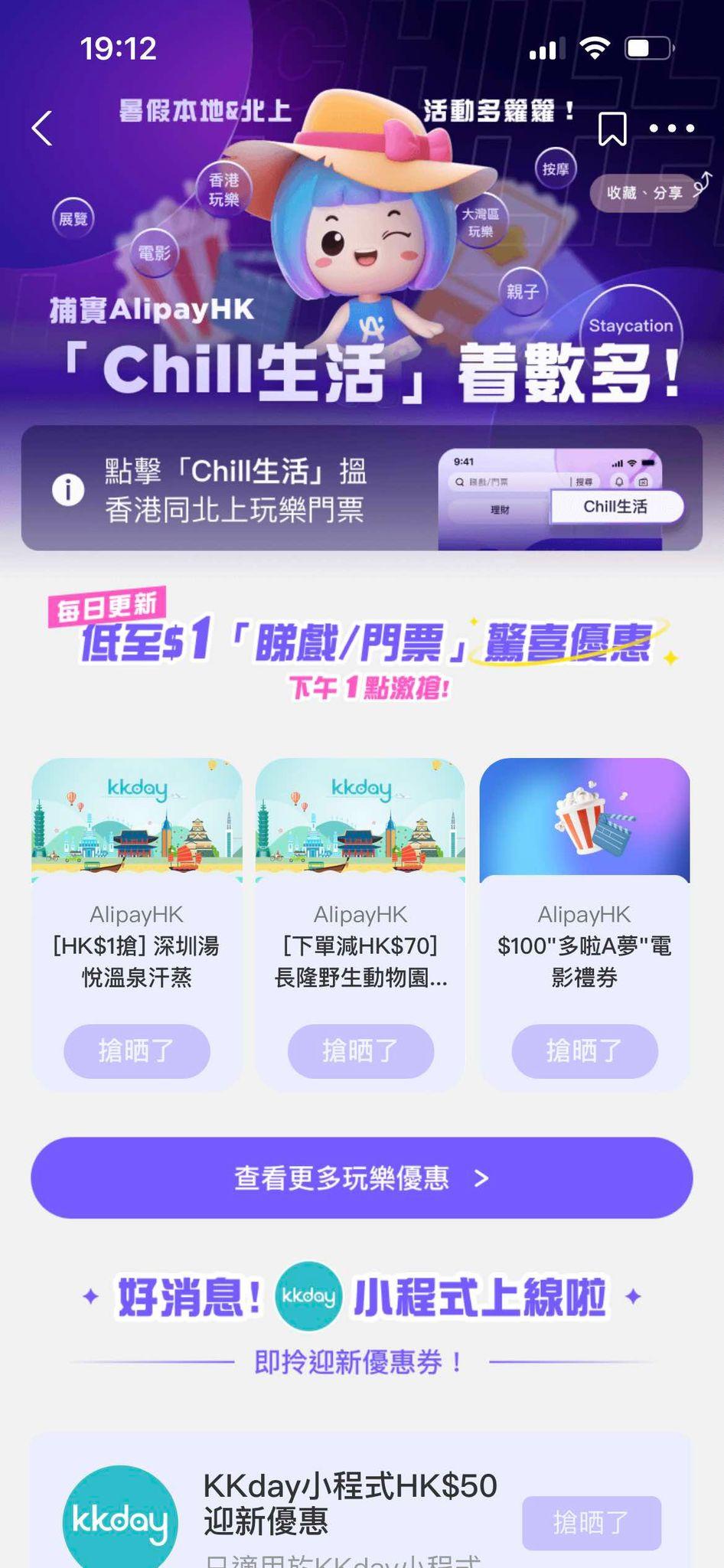The image size is (724, 1568).
Task: Tap 搶晒了 under 深圳湯悅溫泉汗蒸
Action: [136, 1050]
